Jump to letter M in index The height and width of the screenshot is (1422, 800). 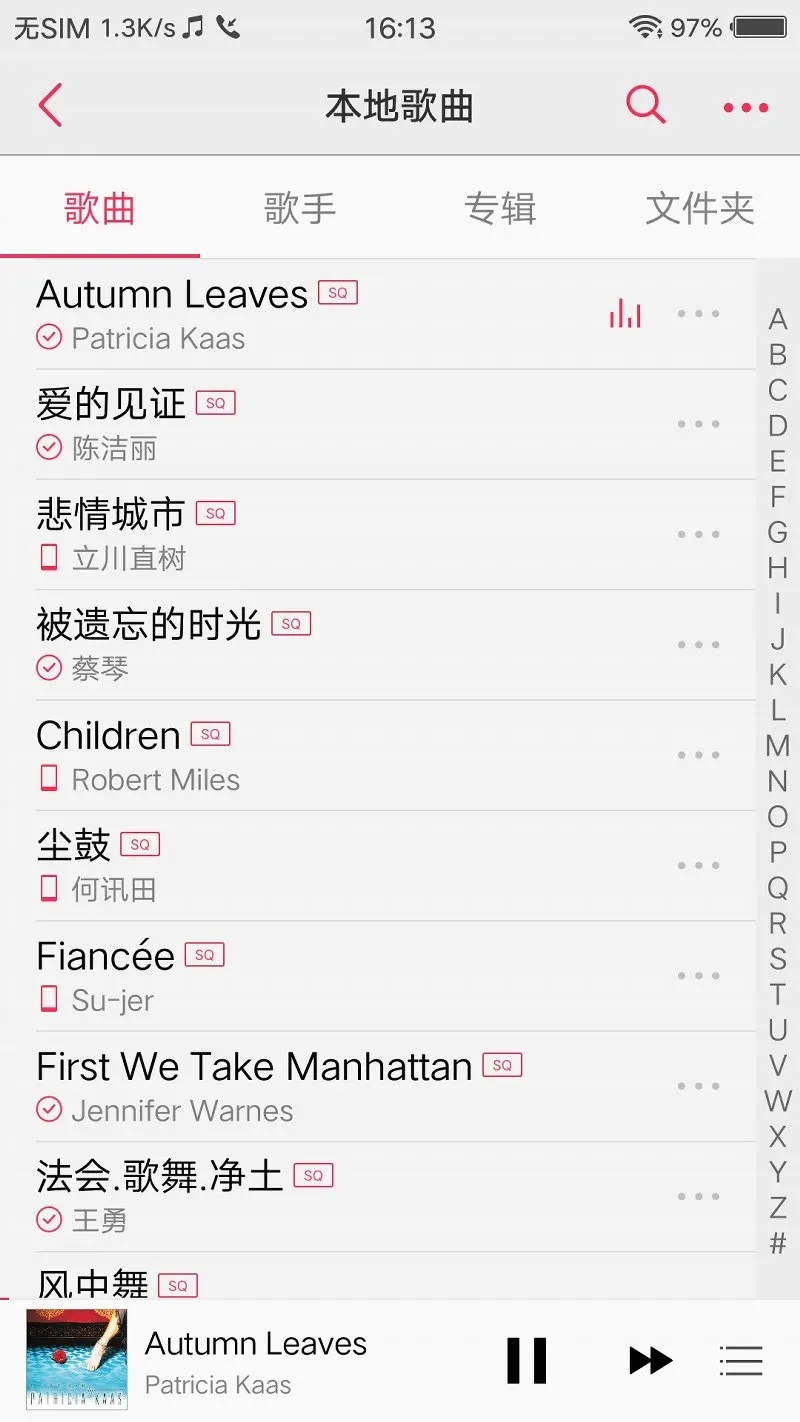click(777, 746)
